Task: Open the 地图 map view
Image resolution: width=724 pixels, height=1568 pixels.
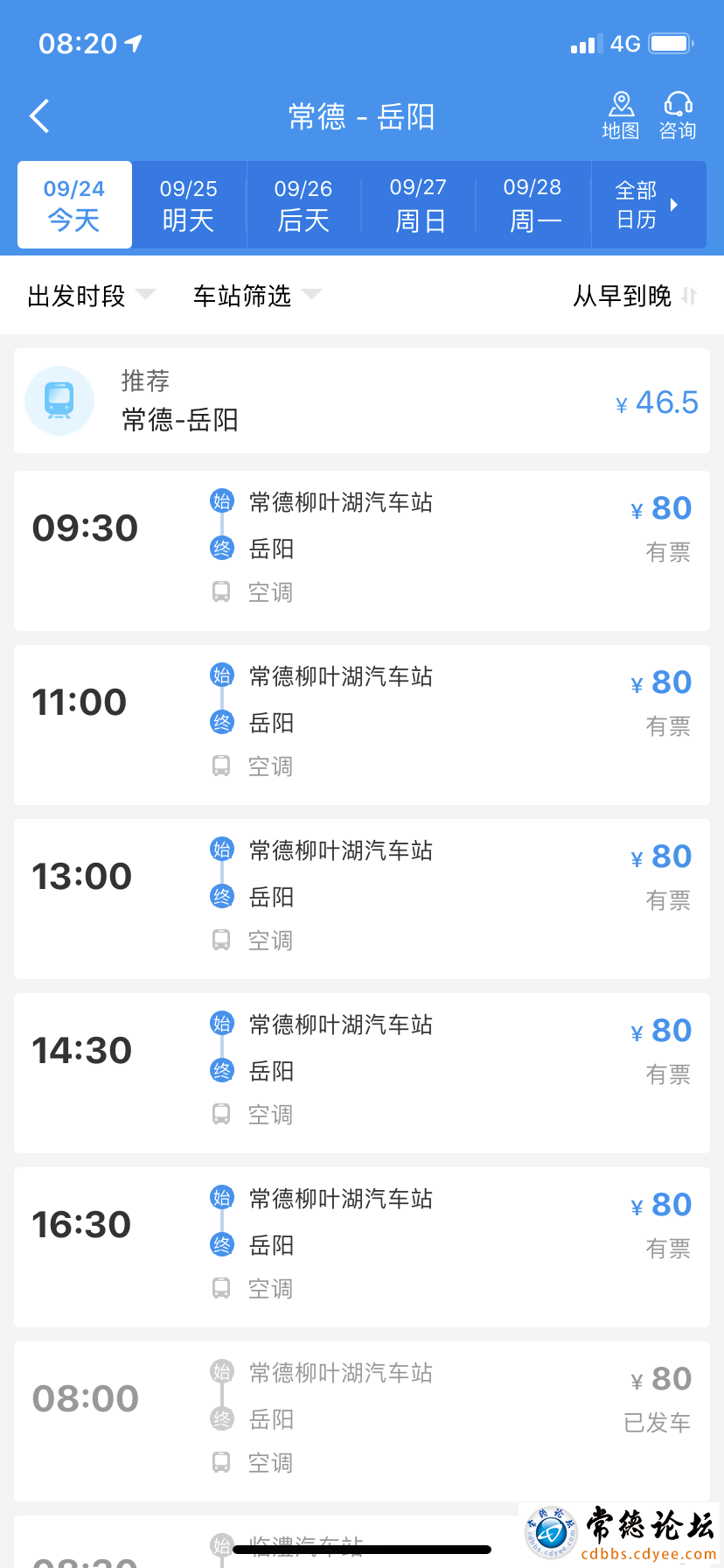Action: pyautogui.click(x=621, y=116)
